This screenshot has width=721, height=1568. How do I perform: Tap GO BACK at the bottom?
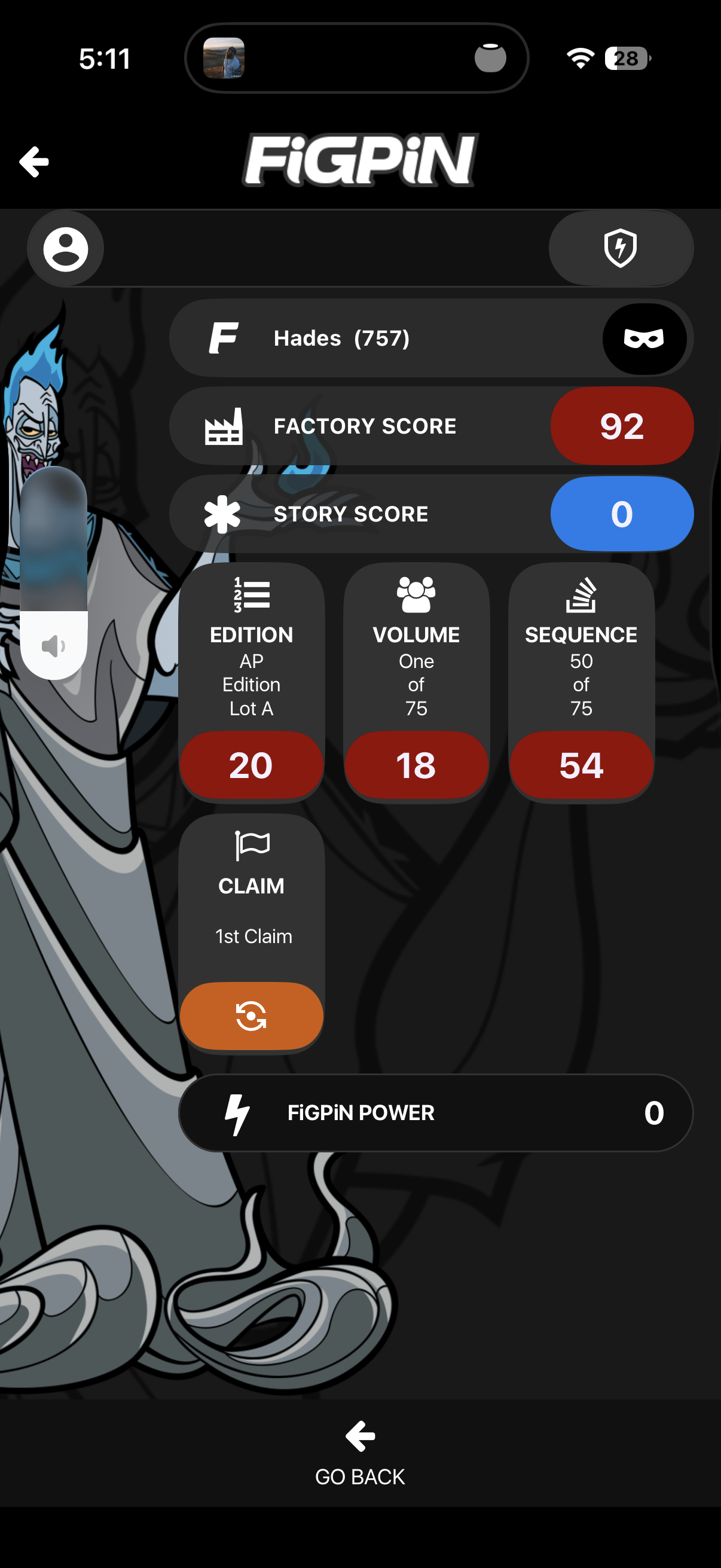pyautogui.click(x=360, y=1454)
